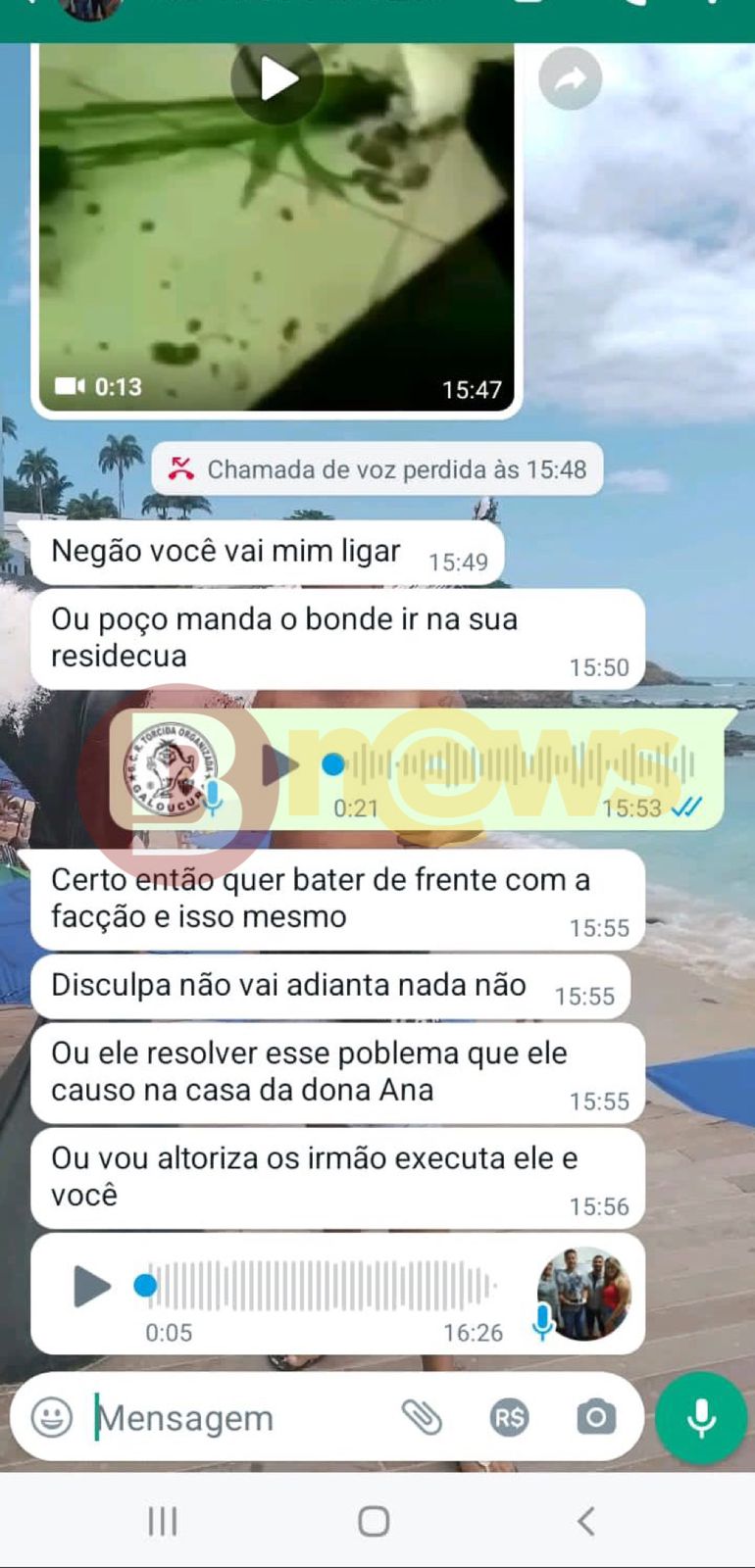Screen dimensions: 755x1568
Task: Open recent apps from navigation bar
Action: click(163, 1521)
